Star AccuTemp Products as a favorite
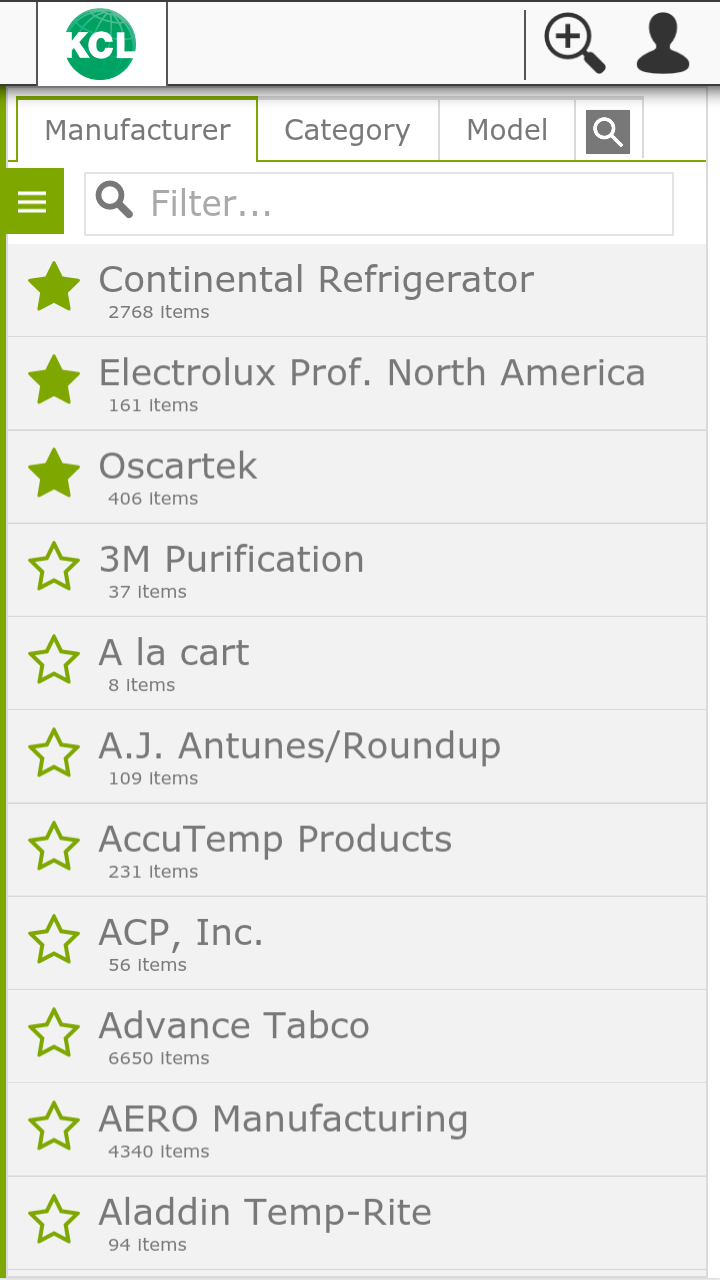 [53, 847]
